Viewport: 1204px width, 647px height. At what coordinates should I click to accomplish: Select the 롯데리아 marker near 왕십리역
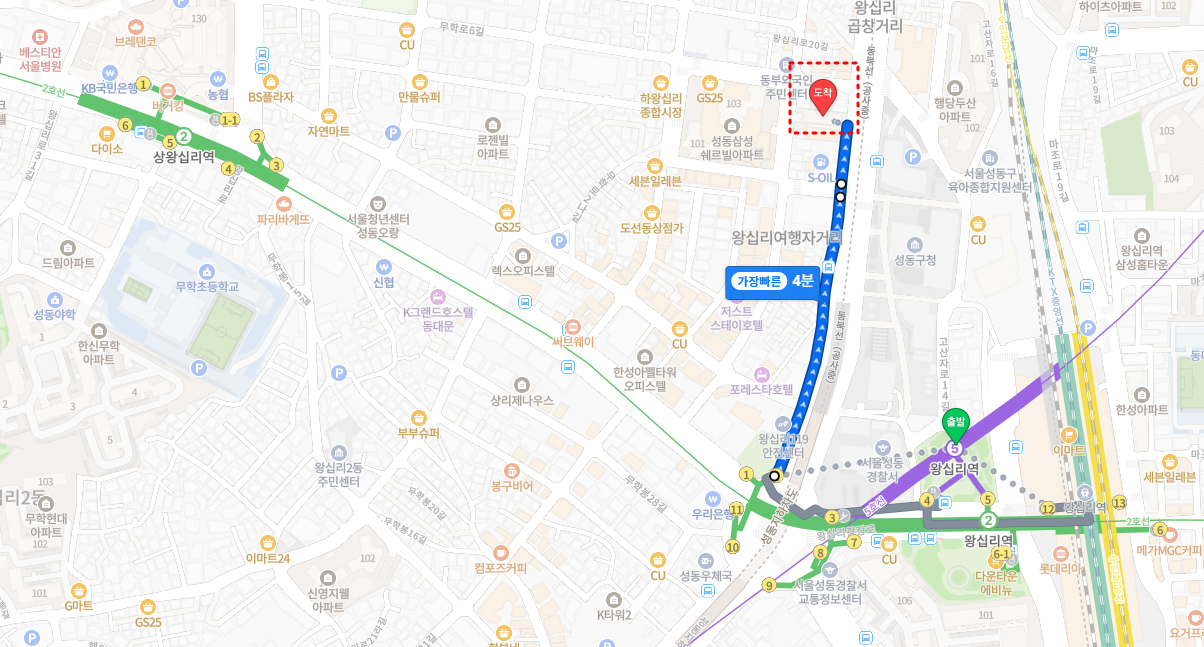point(1061,552)
